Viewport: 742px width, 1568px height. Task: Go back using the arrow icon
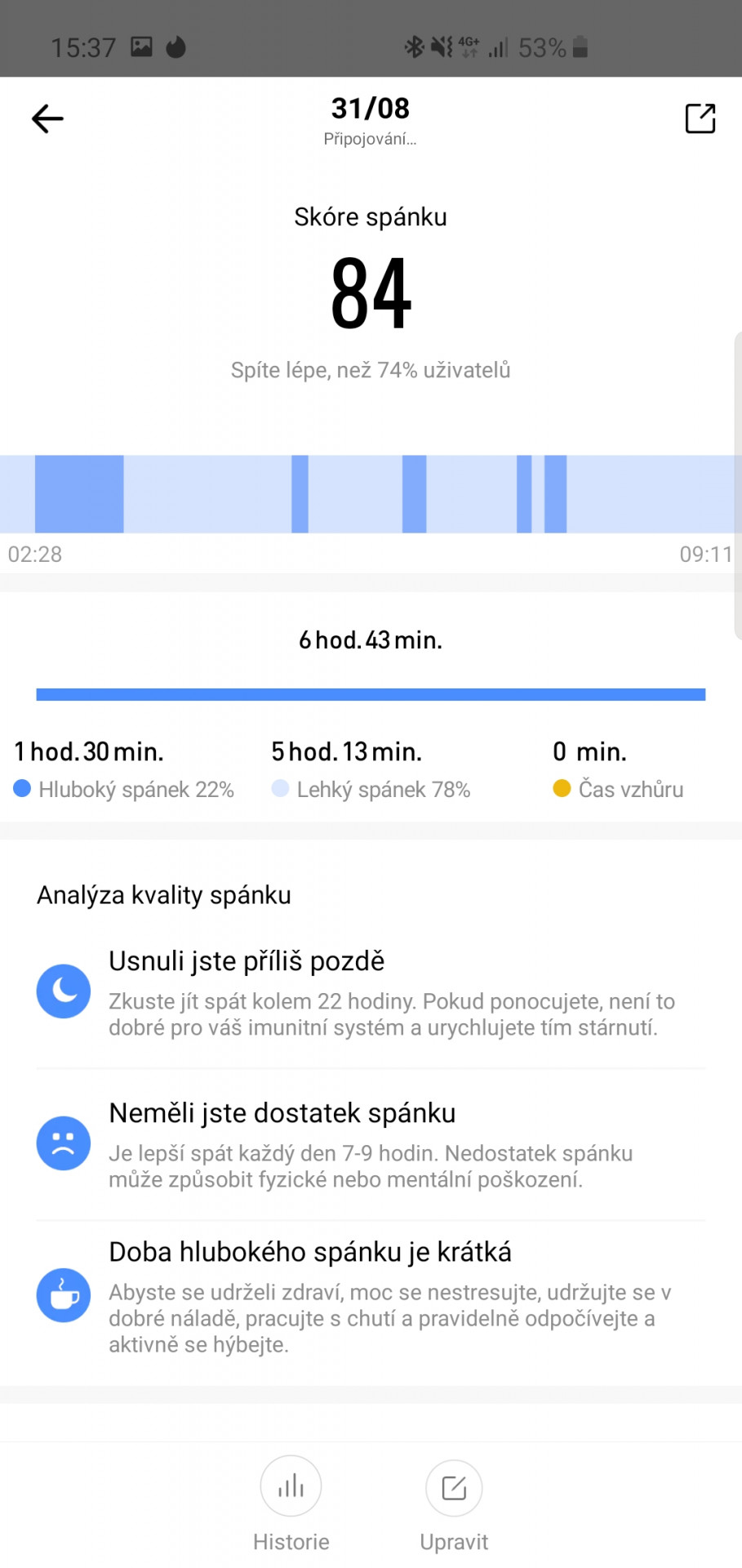click(x=47, y=119)
